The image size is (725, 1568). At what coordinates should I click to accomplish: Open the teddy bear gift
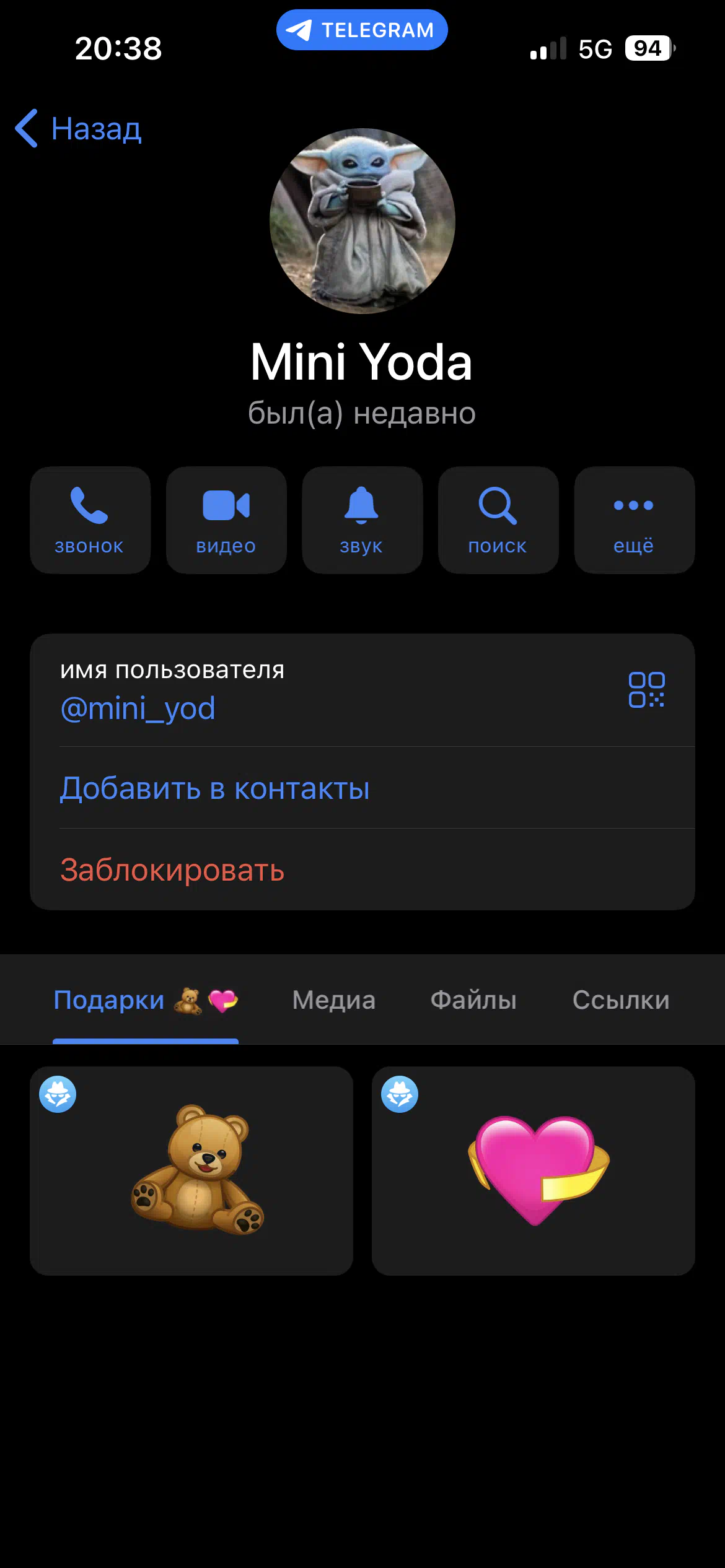[x=191, y=1170]
